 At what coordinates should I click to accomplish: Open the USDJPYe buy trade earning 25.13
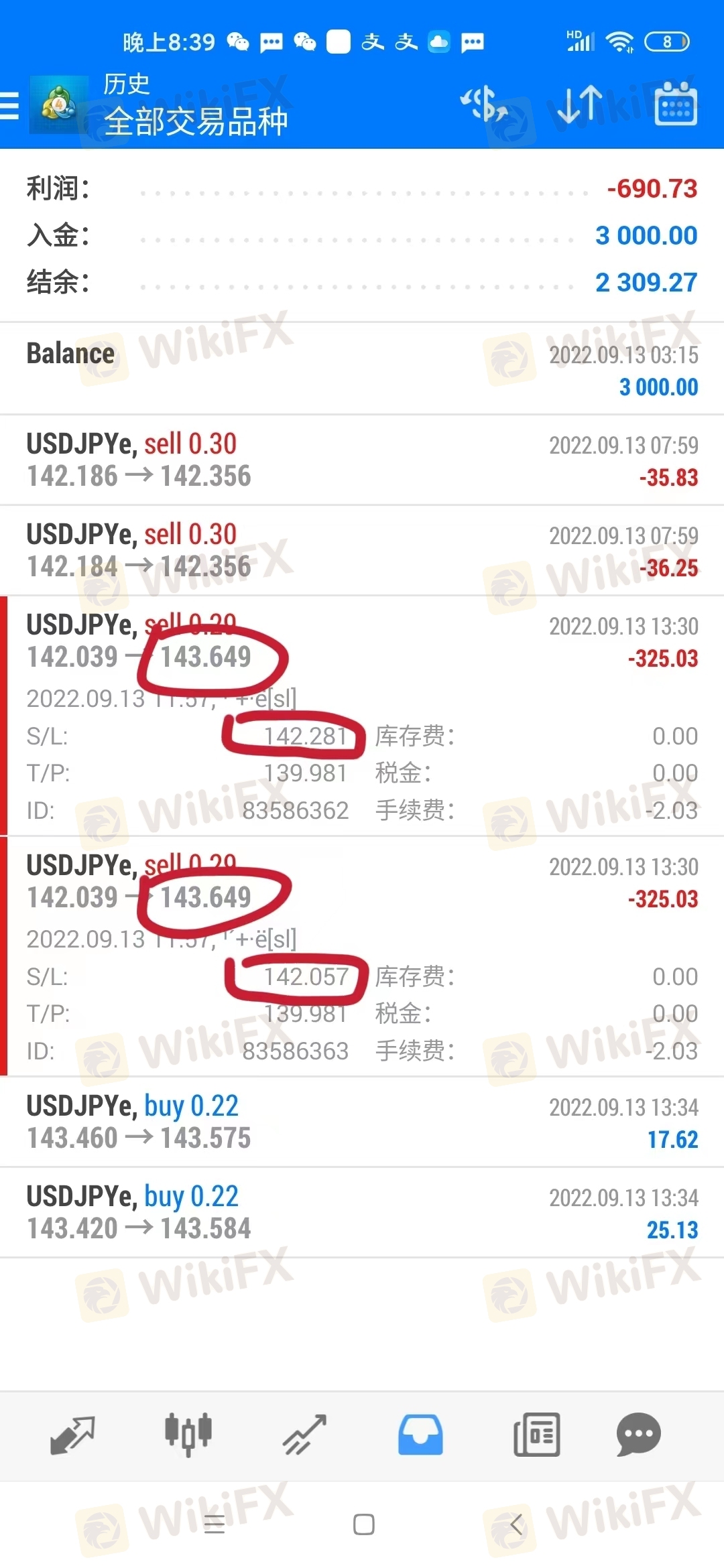coord(362,1213)
